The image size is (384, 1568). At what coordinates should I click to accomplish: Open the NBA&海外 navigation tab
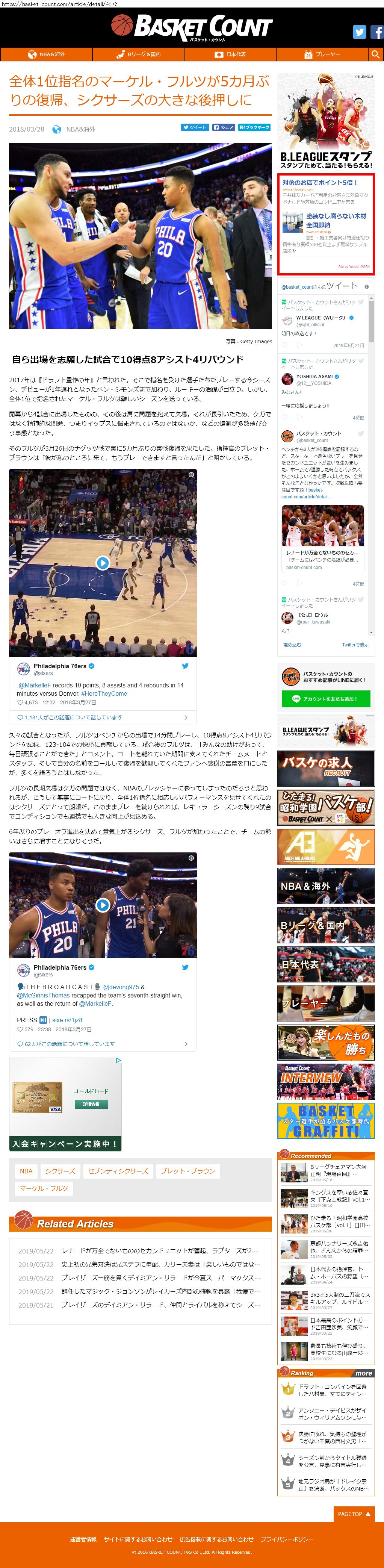tap(46, 54)
